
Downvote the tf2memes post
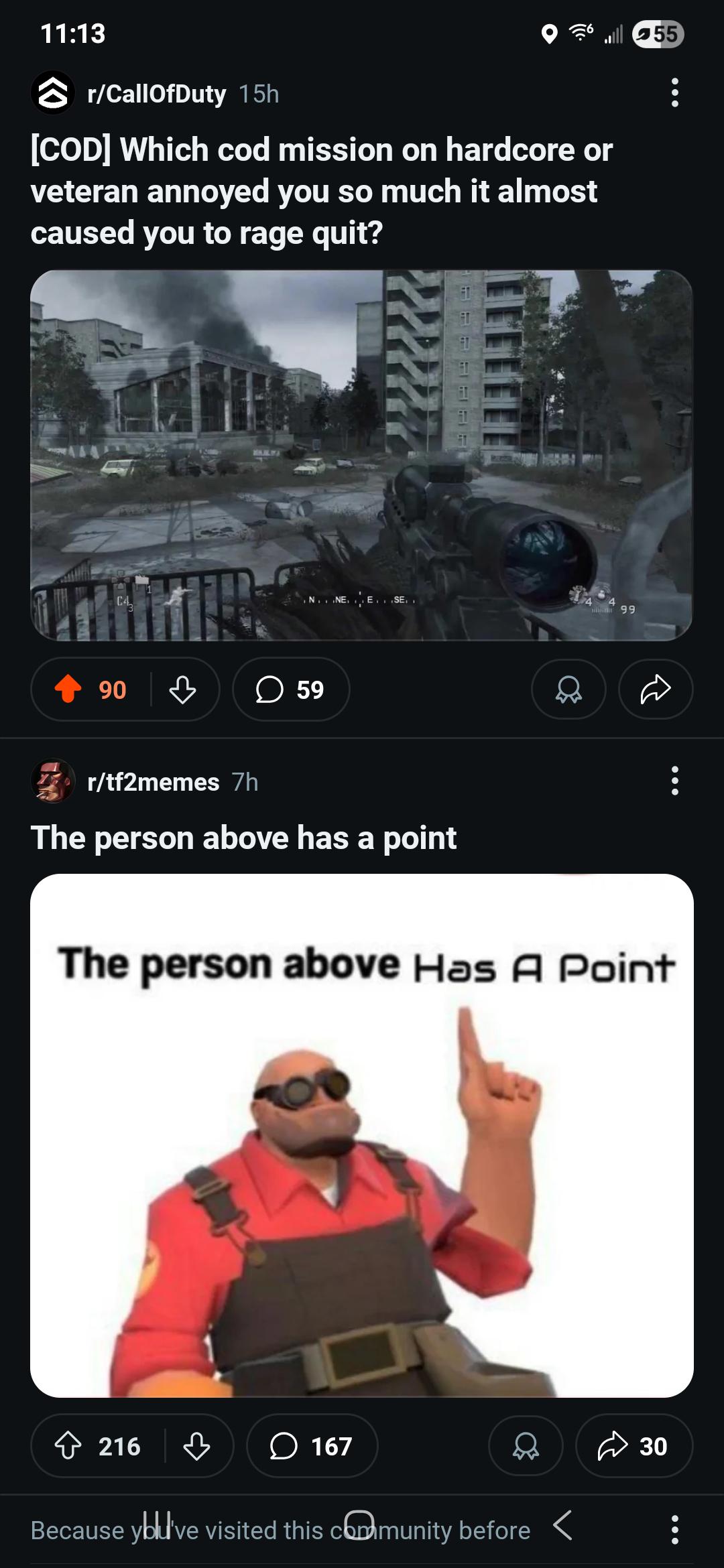[196, 1445]
